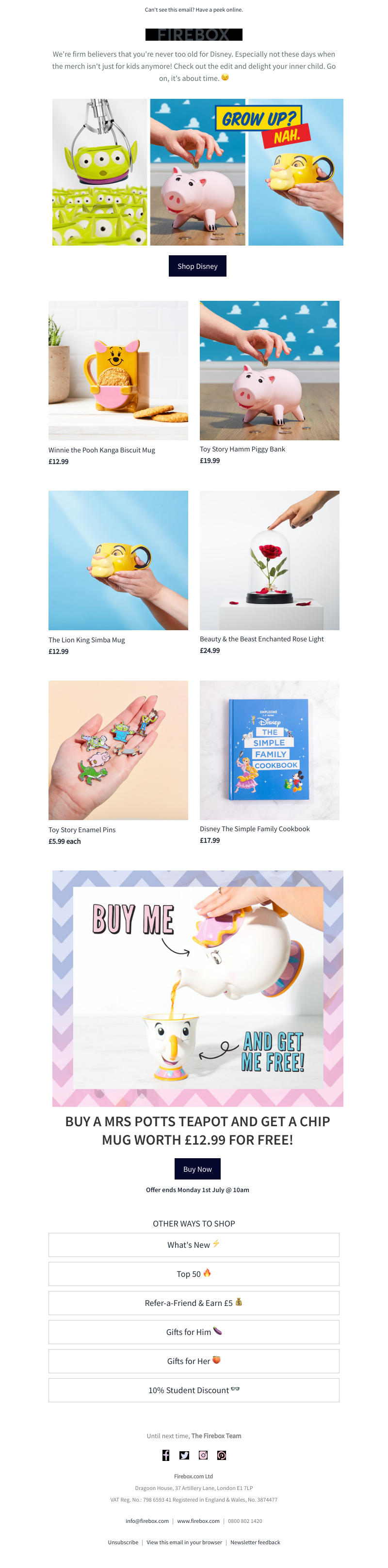The width and height of the screenshot is (388, 1568).
Task: Browse Gifts for Him
Action: click(194, 1332)
